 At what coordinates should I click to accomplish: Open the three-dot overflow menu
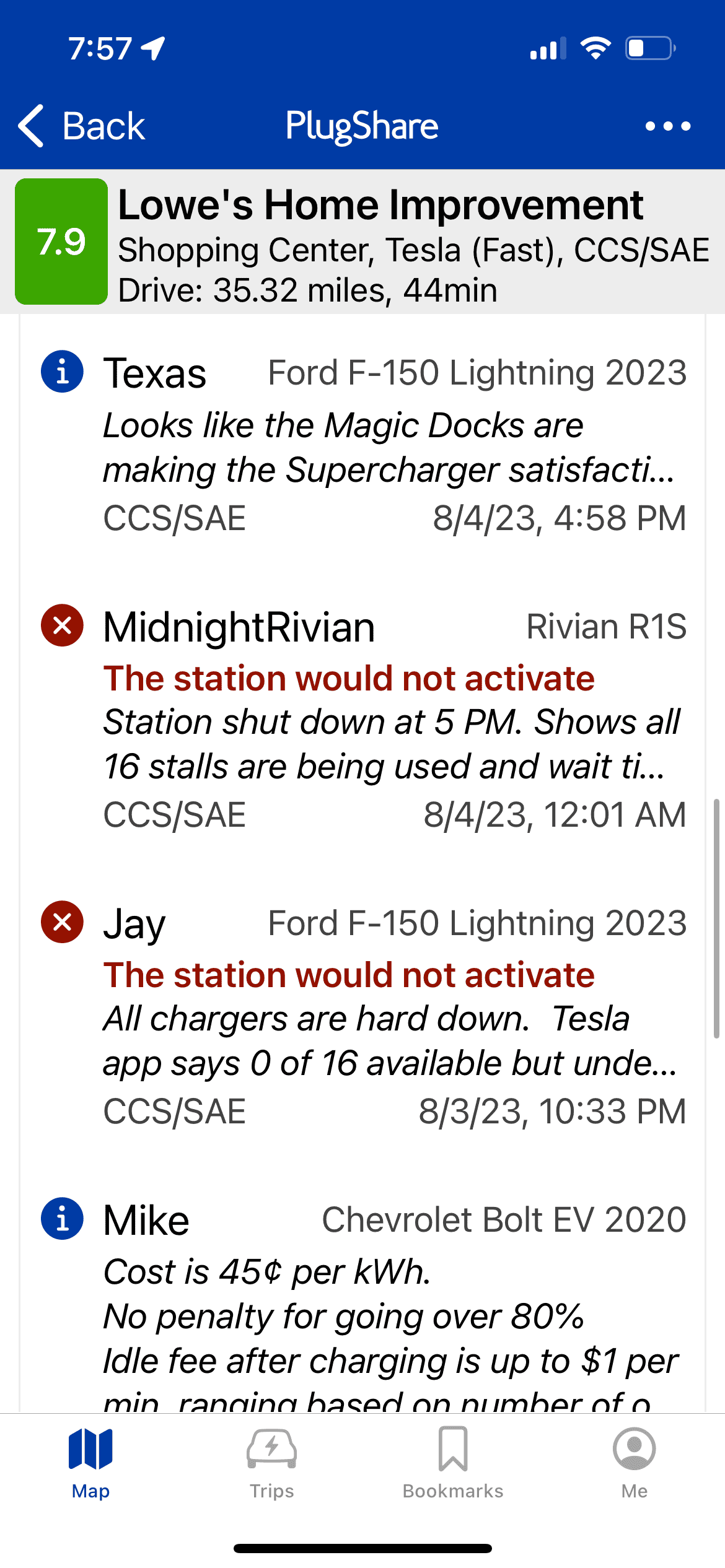[667, 126]
